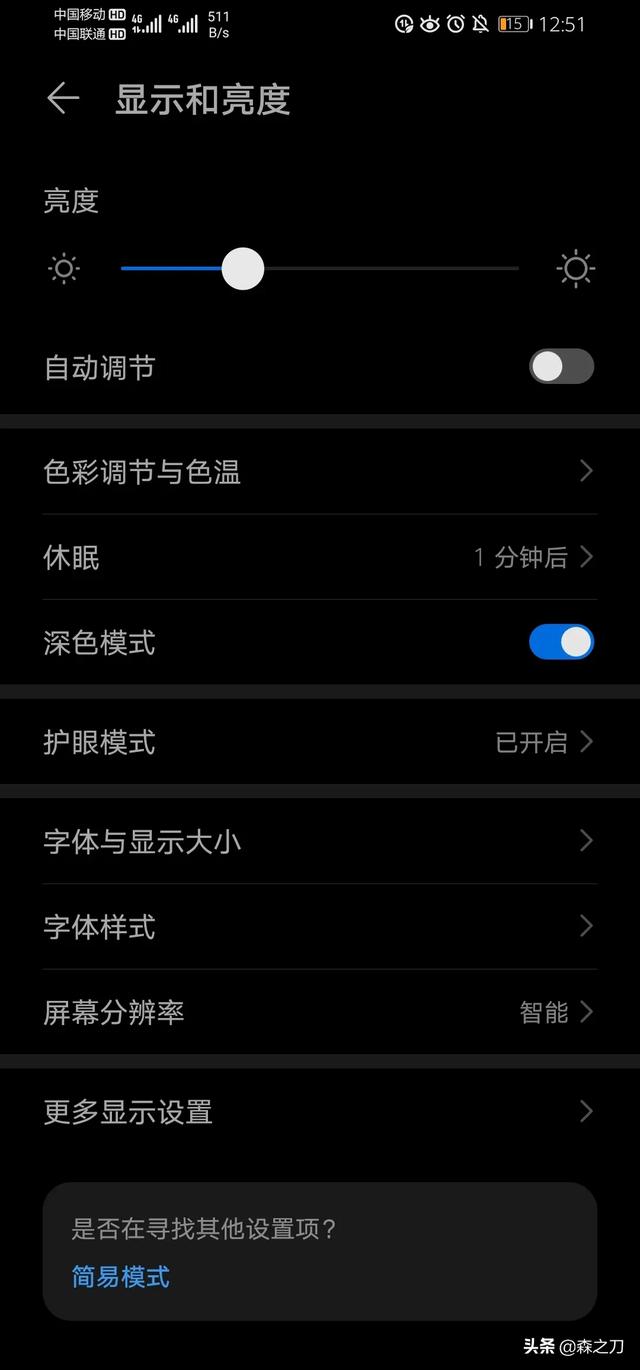Open 屏幕分辨率 setting
The image size is (640, 1370).
tap(320, 1012)
